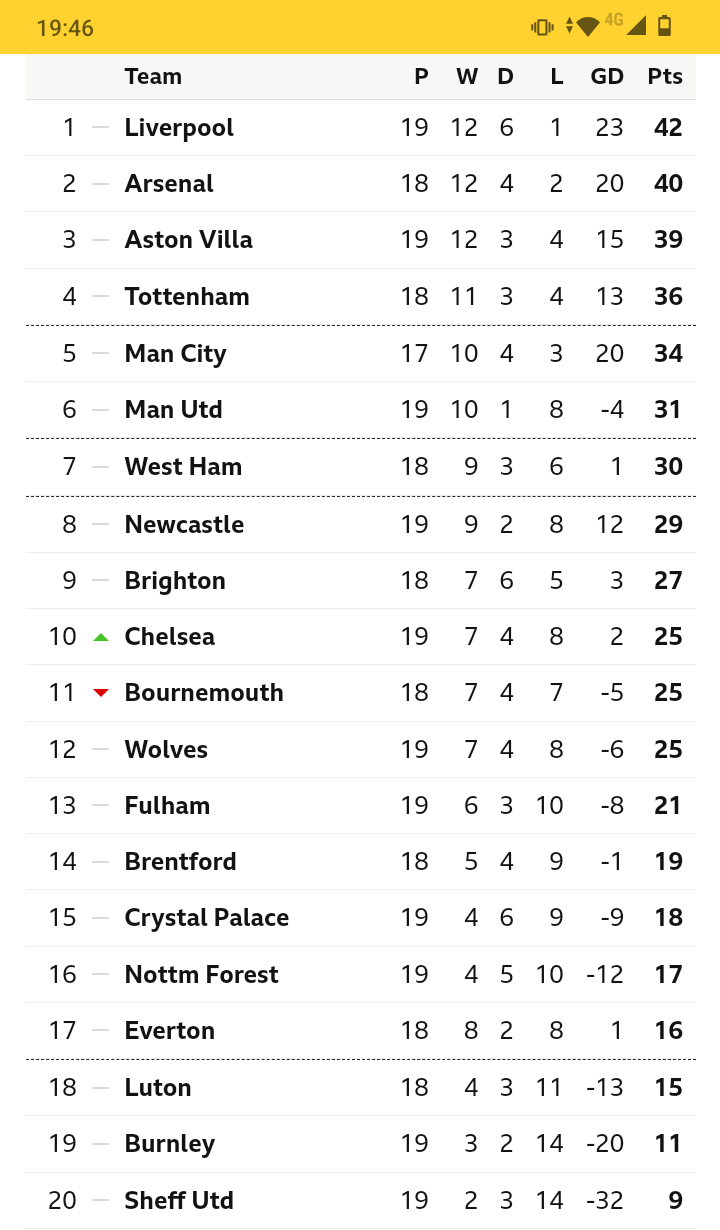Tap the Man City team name
Screen dimensions: 720x1230
(176, 354)
